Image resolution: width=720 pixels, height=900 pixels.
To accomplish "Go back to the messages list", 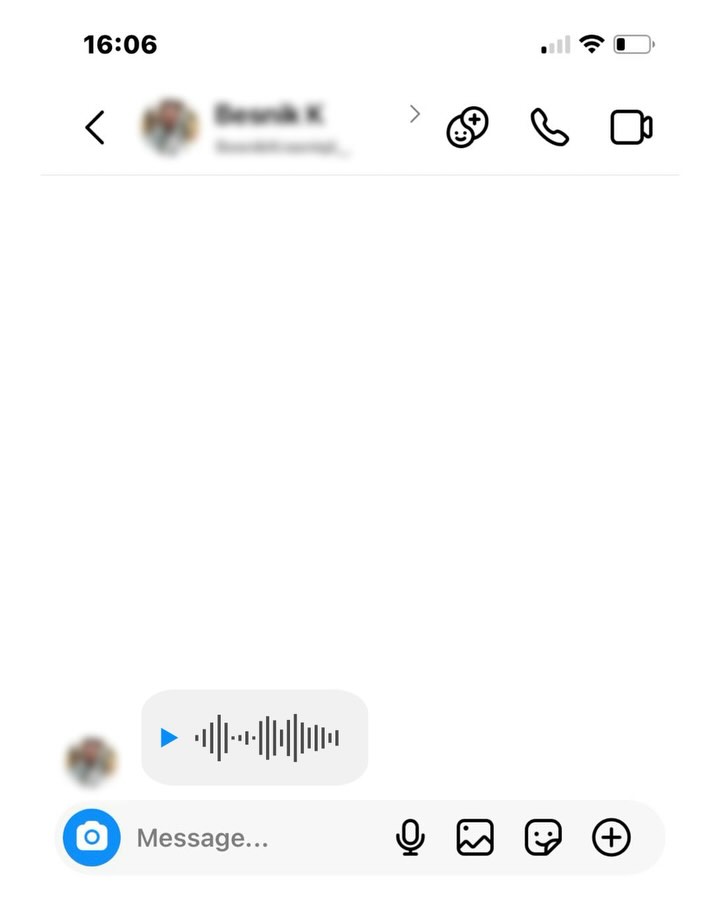I will click(95, 127).
